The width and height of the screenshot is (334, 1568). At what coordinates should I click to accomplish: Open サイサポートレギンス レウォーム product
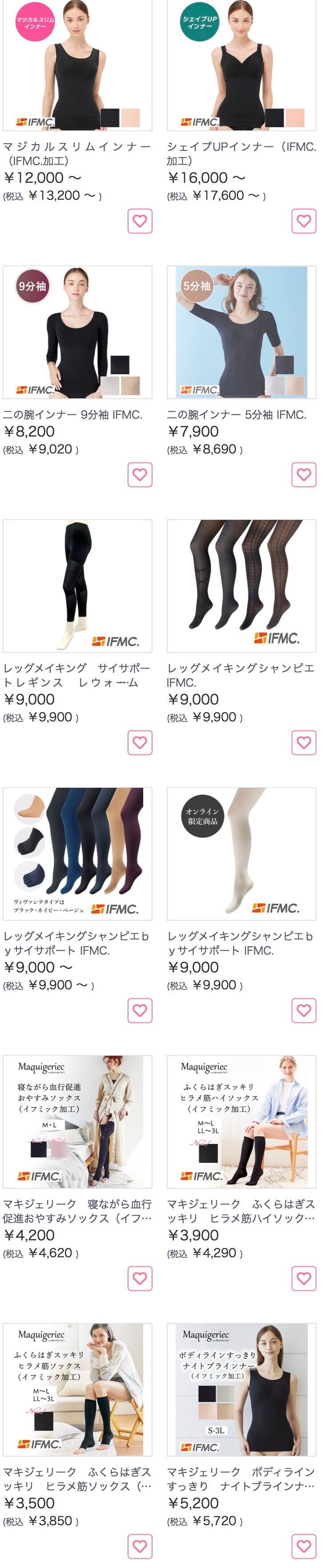point(77,586)
